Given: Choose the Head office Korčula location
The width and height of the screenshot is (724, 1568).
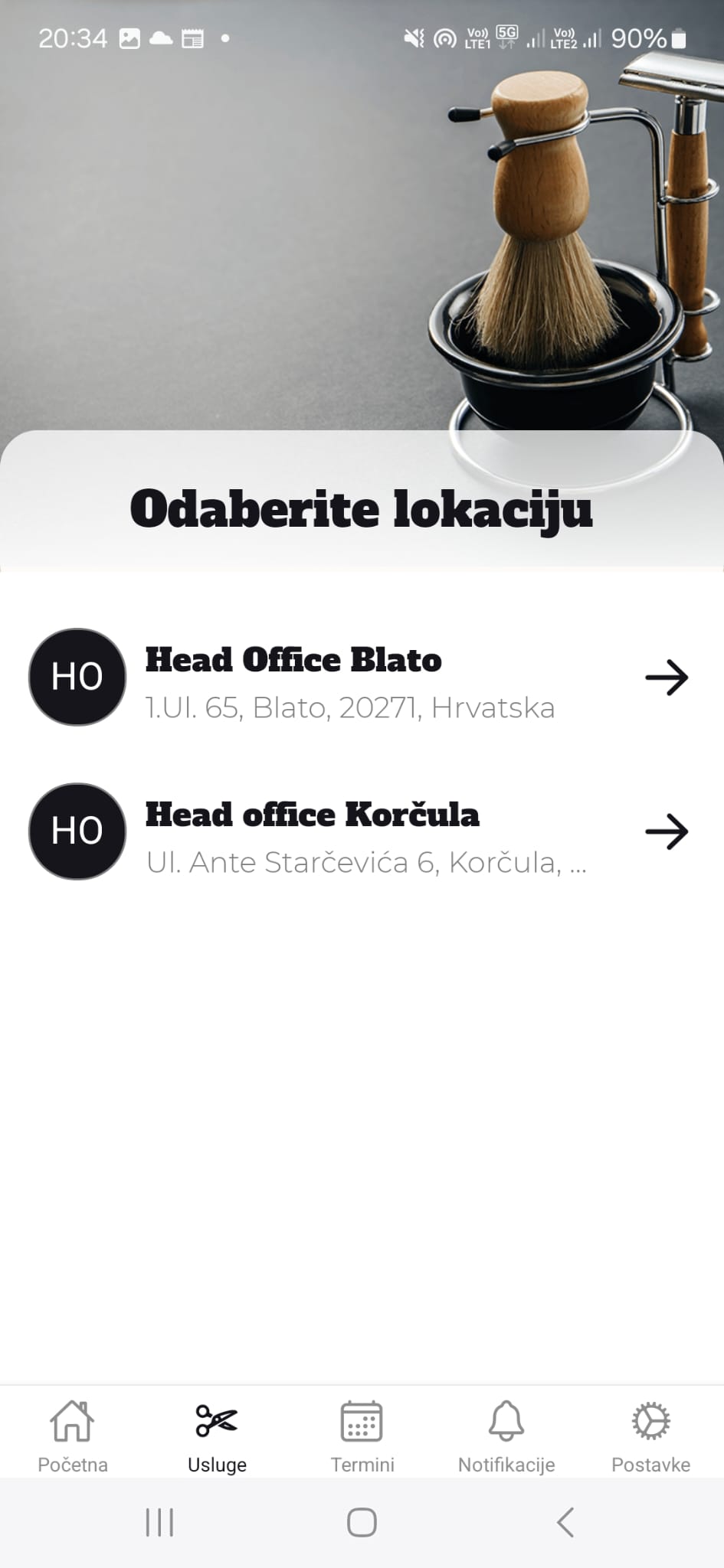Looking at the screenshot, I should (x=360, y=832).
